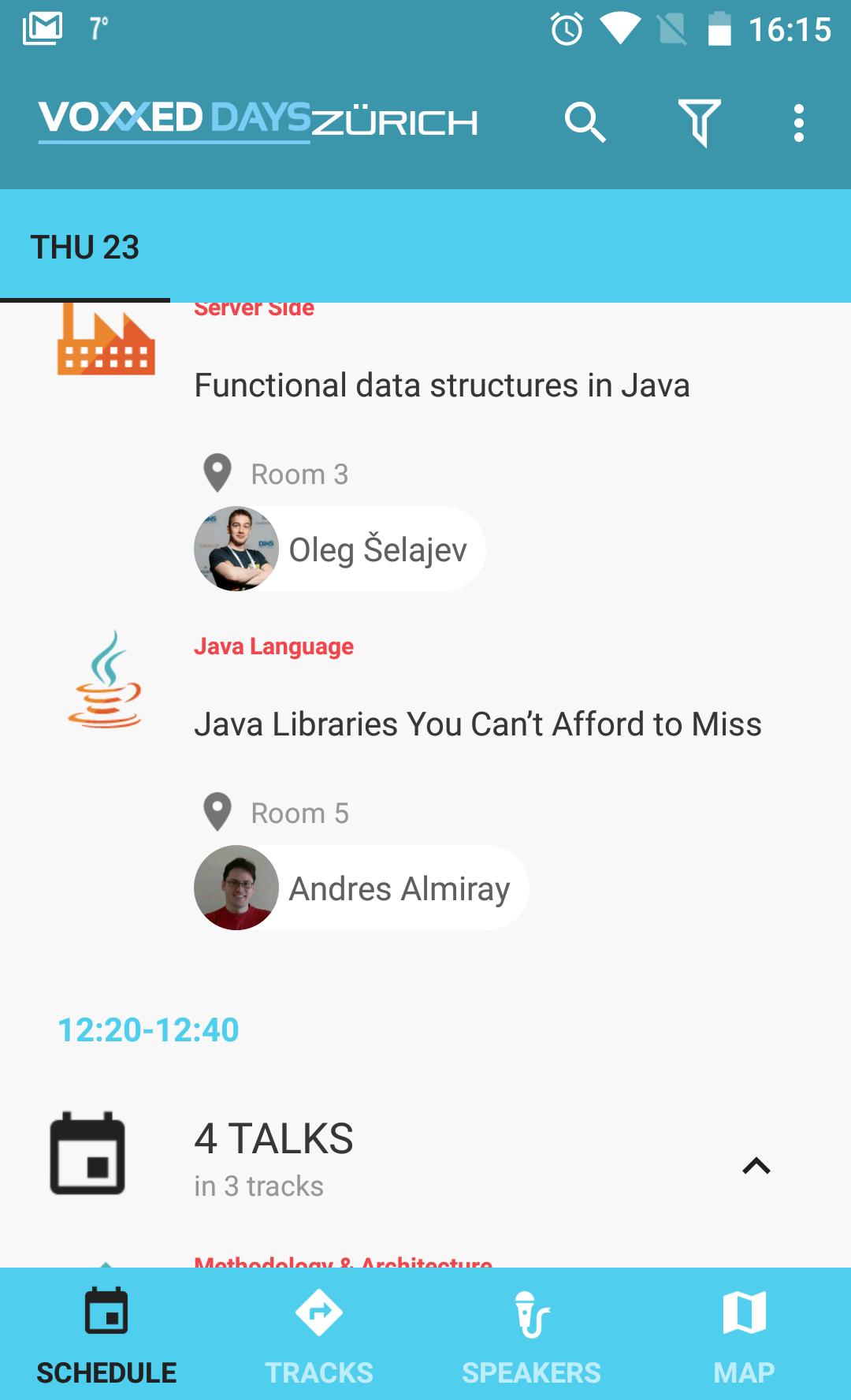This screenshot has height=1400, width=851.
Task: Open Java Libraries You Can't Afford to Miss
Action: [478, 724]
